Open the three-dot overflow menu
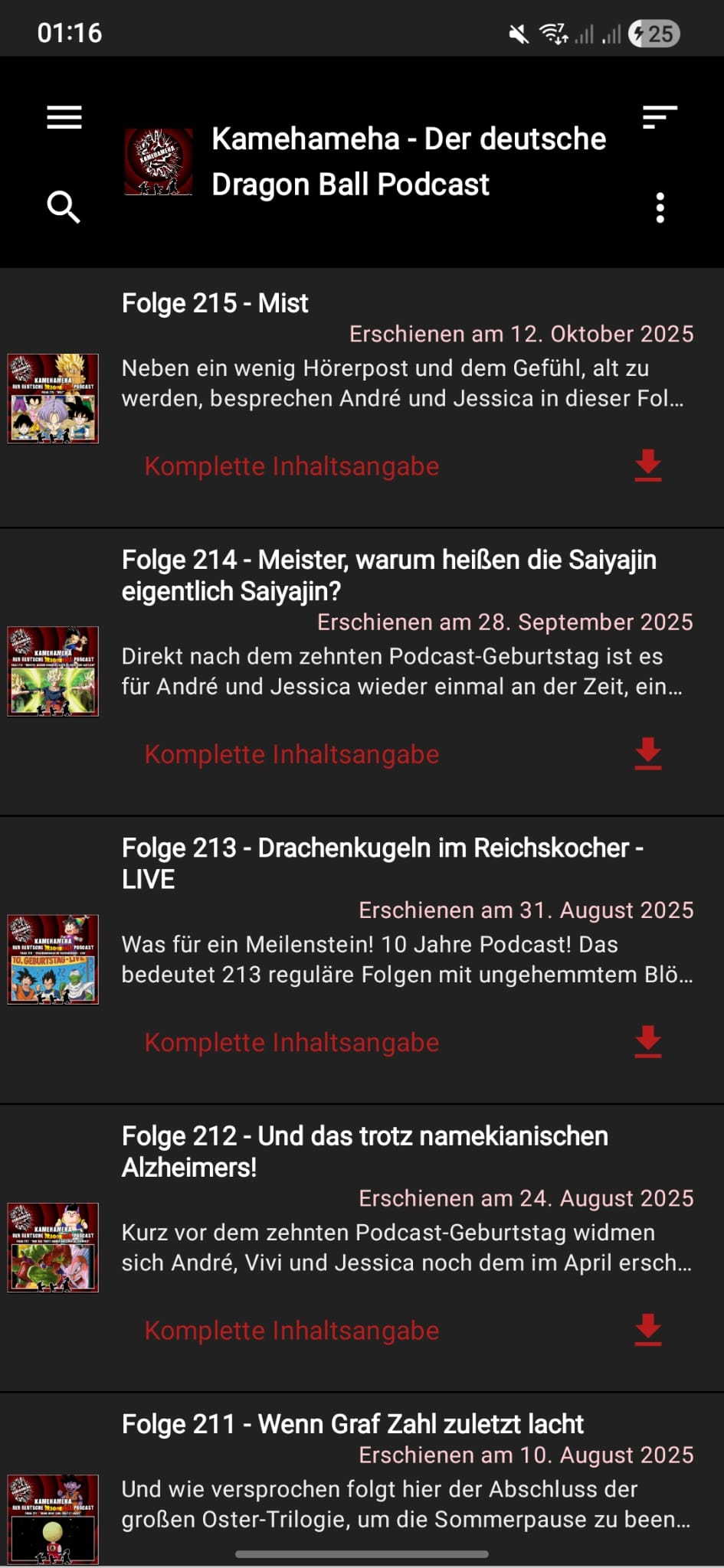Image resolution: width=724 pixels, height=1568 pixels. click(660, 207)
